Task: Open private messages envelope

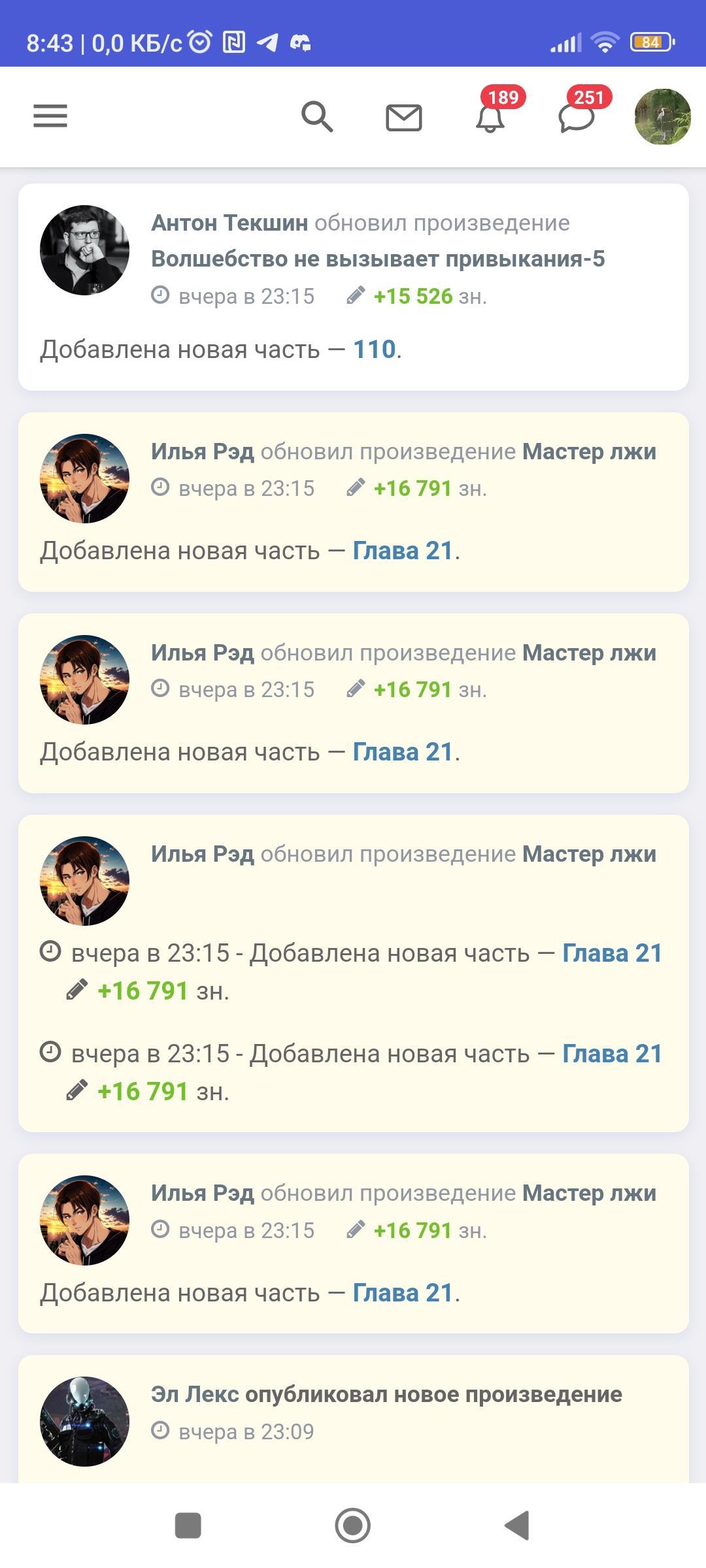Action: (x=403, y=118)
